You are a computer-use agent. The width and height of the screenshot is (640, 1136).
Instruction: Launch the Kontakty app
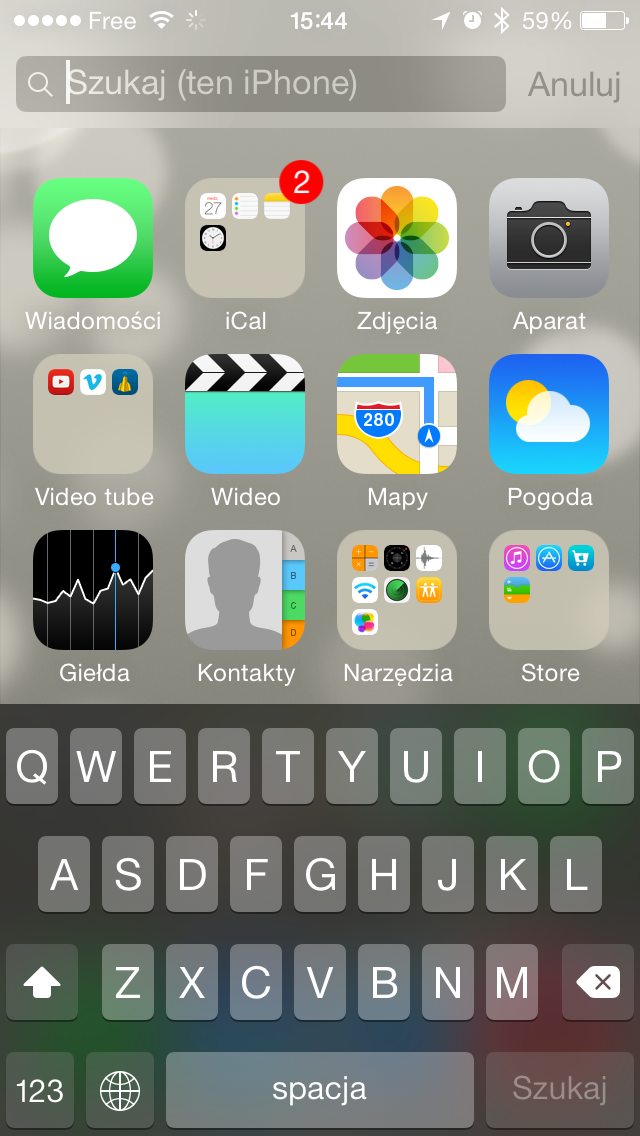(x=245, y=590)
